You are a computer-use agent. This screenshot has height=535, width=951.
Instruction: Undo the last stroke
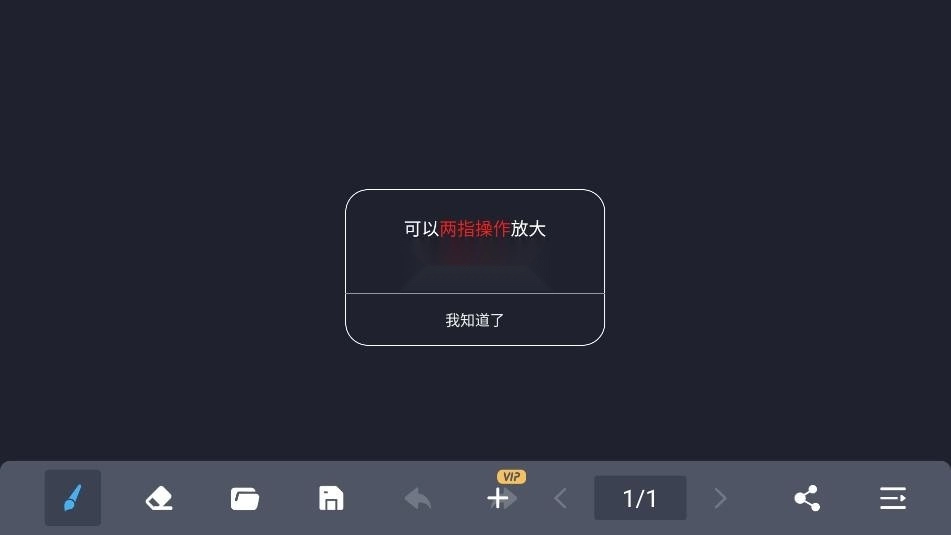tap(418, 498)
